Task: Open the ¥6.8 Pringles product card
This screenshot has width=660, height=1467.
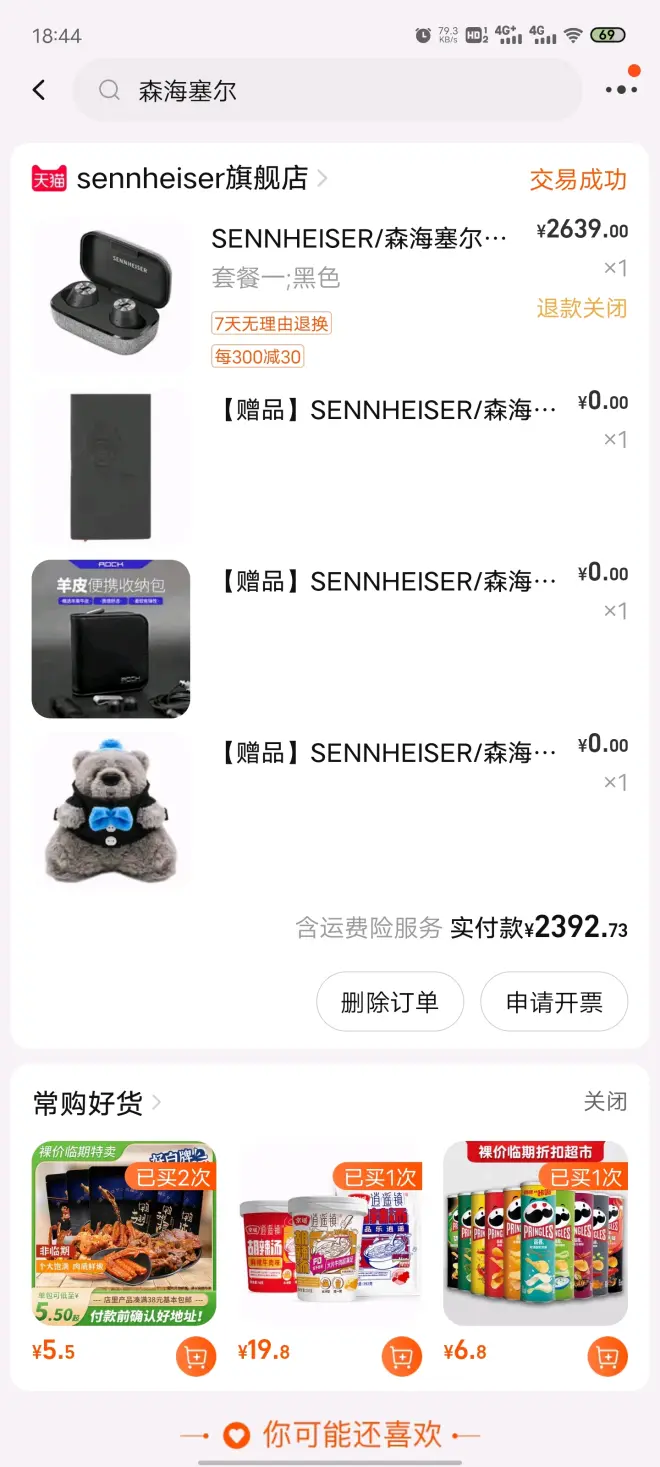Action: tap(535, 1233)
